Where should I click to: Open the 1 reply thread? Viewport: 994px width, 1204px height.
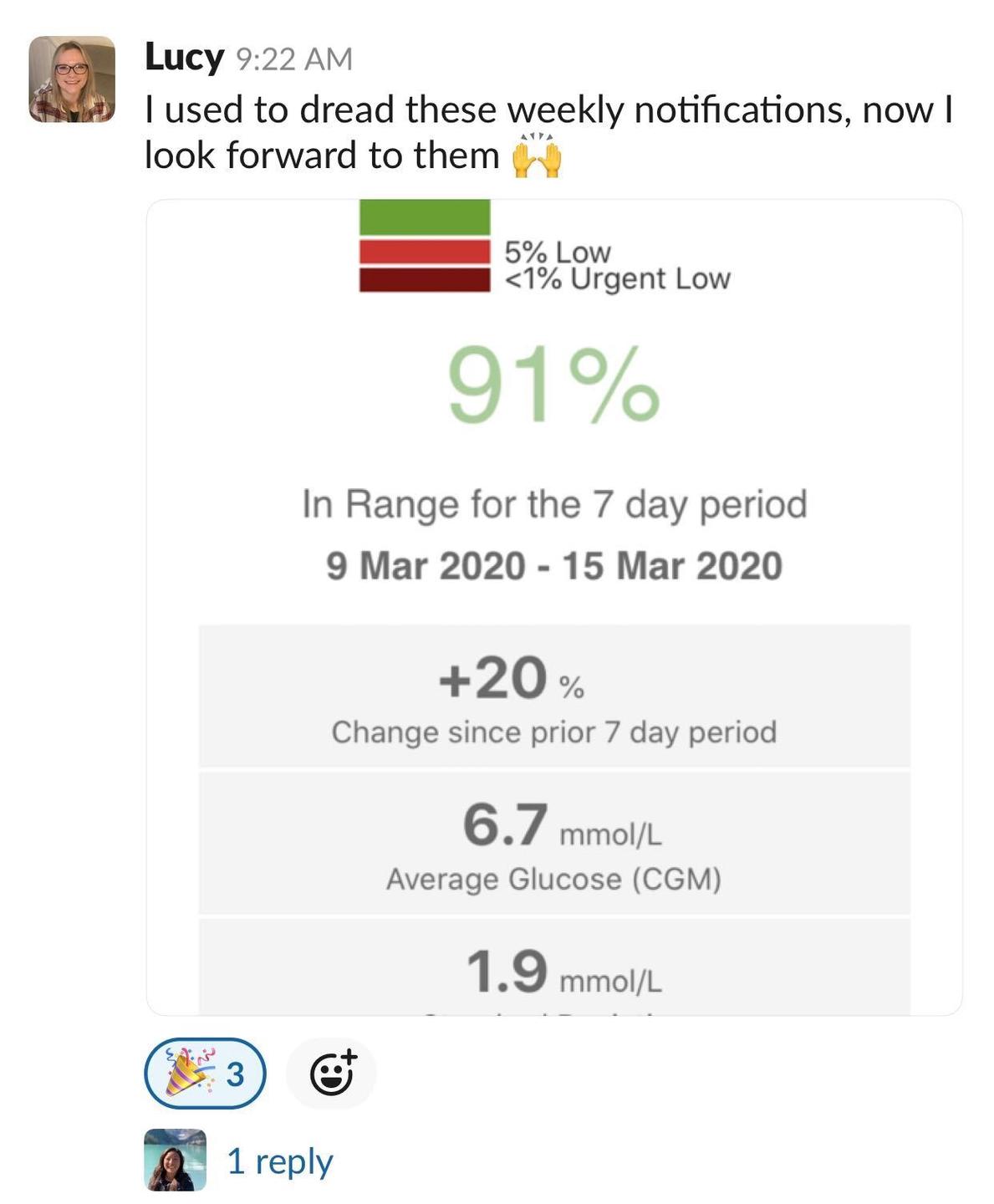(279, 1161)
